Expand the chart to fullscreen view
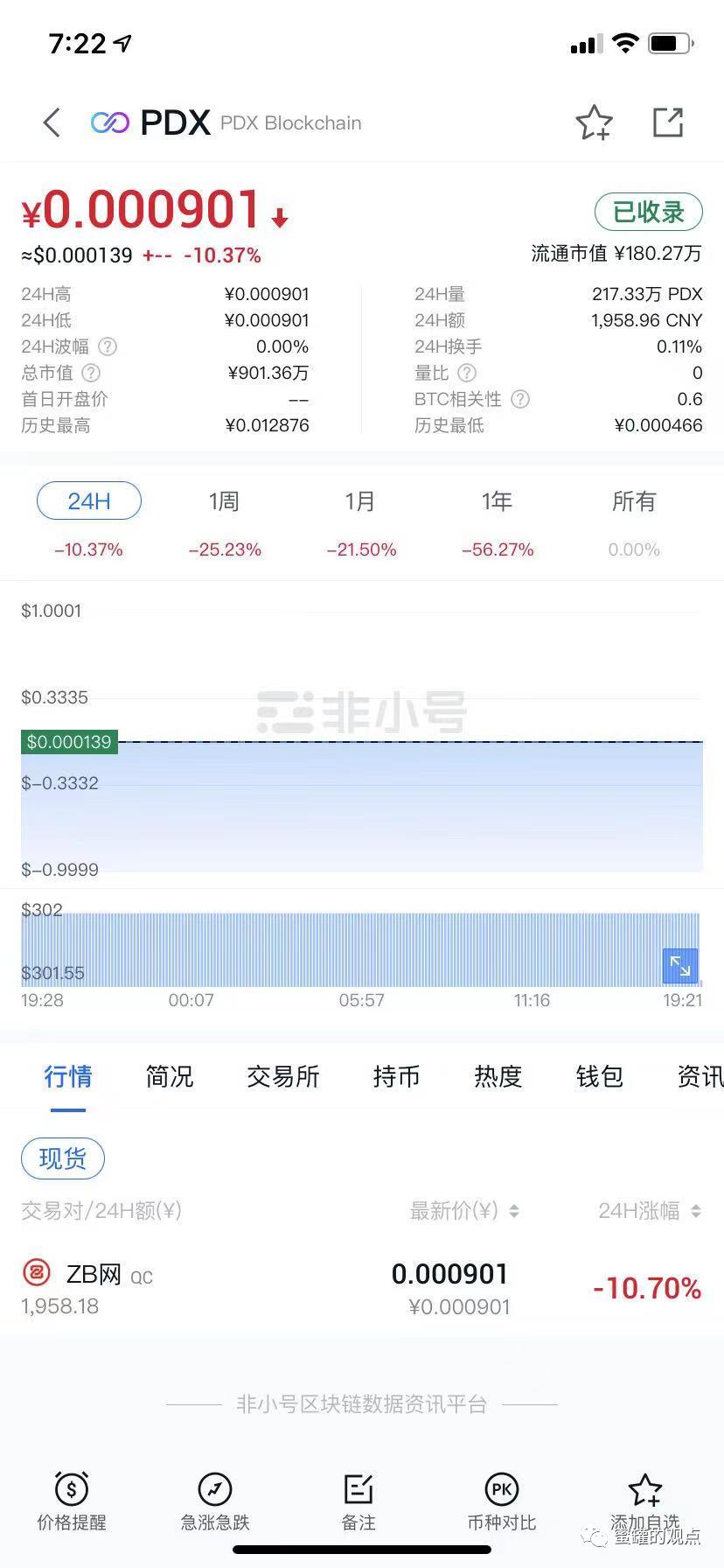 point(679,965)
